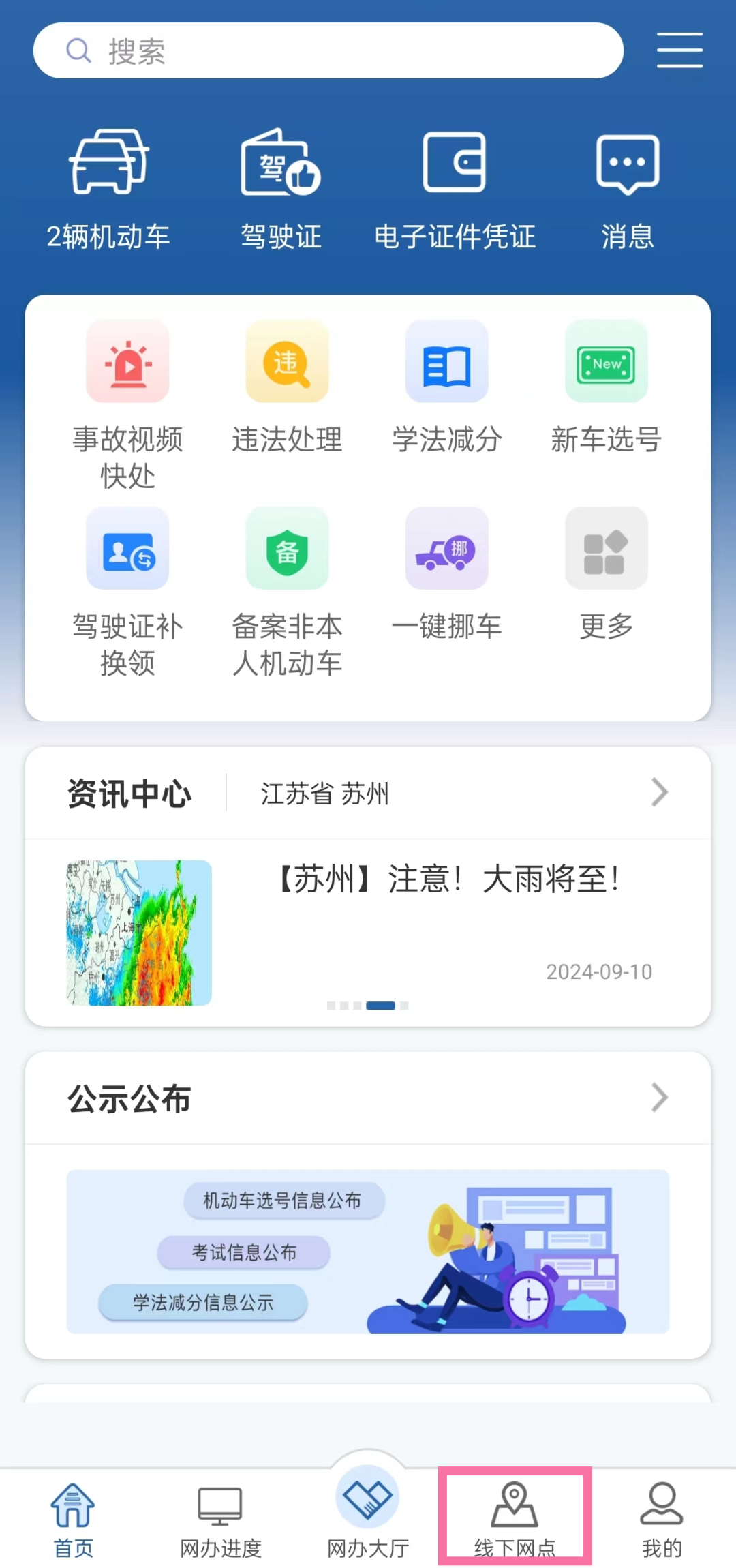Open the 2辆机动车 vehicle icon

[109, 184]
